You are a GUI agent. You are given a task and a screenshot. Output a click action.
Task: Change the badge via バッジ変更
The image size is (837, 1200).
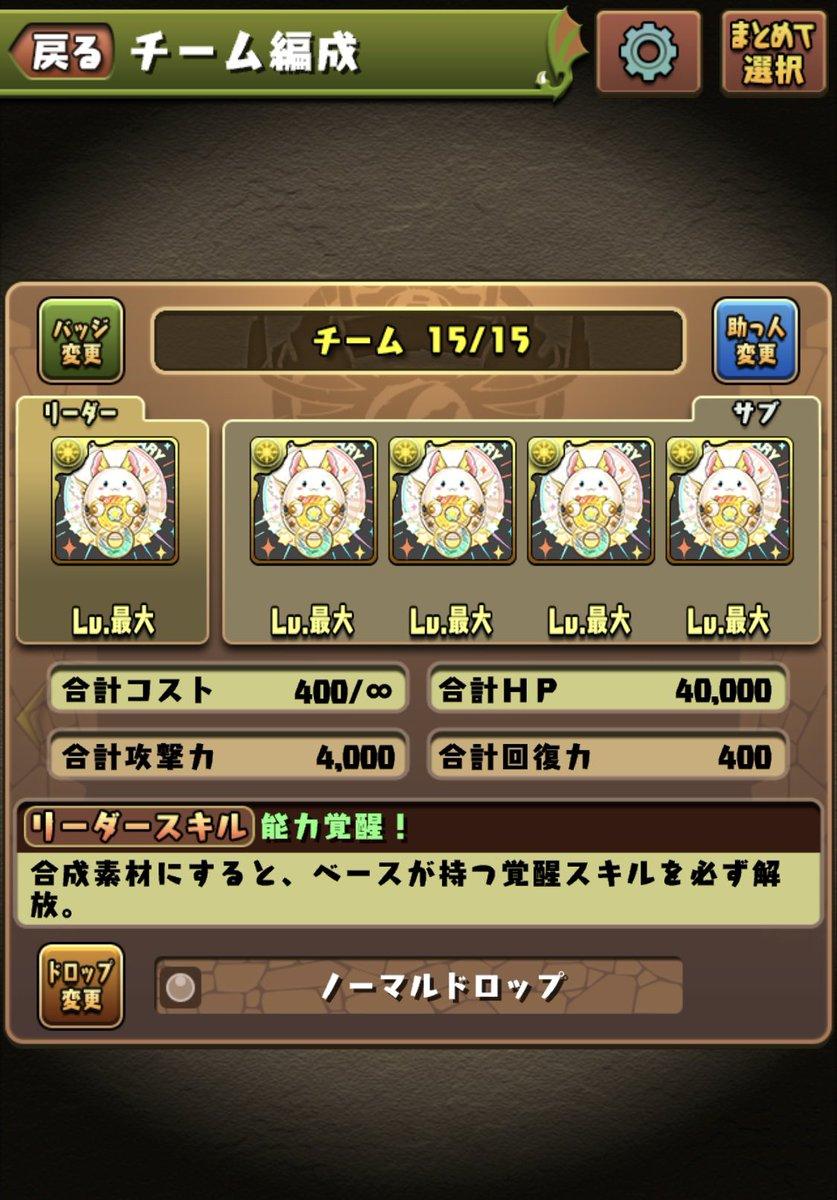point(80,340)
